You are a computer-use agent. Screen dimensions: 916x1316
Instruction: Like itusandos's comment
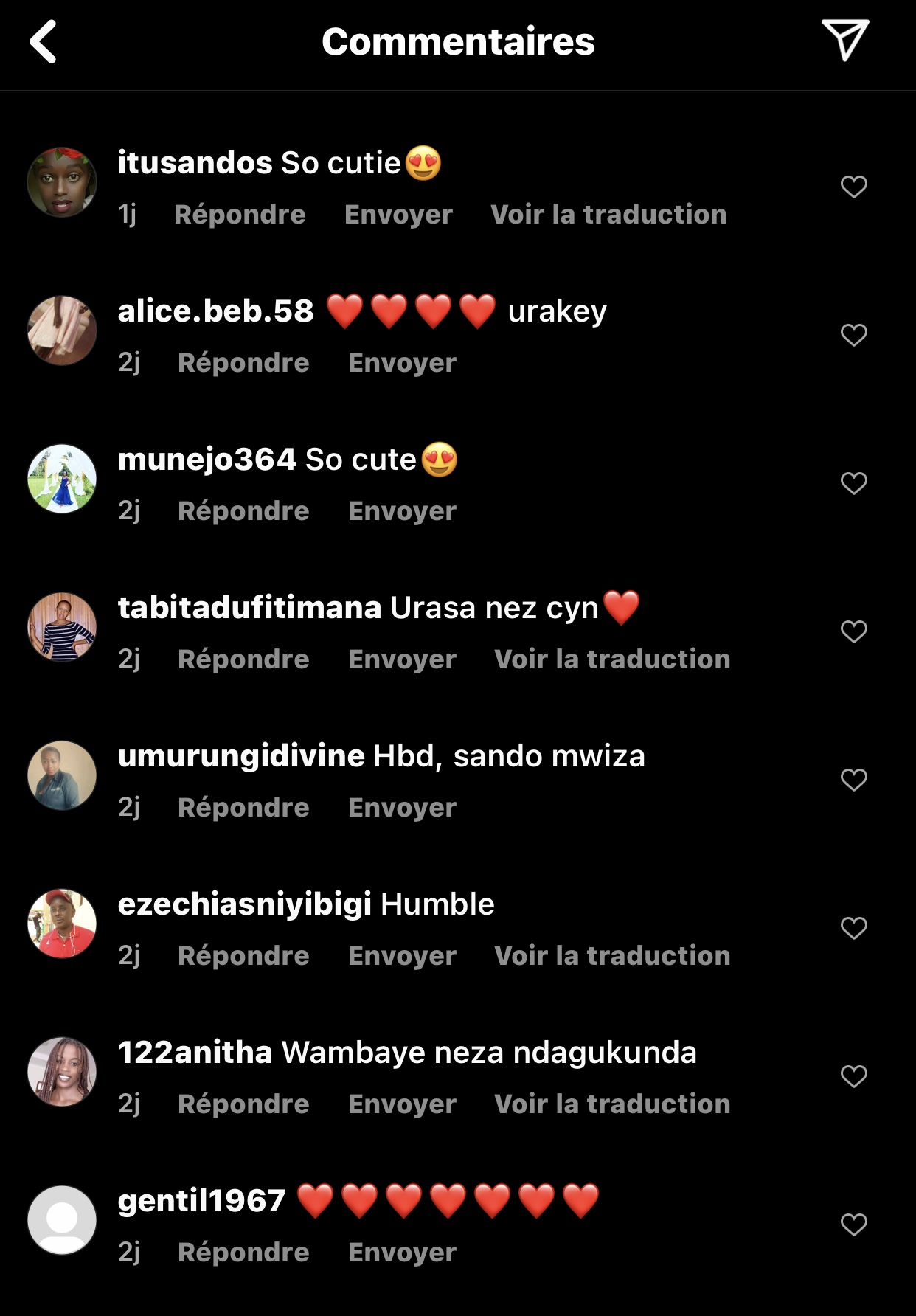click(853, 187)
